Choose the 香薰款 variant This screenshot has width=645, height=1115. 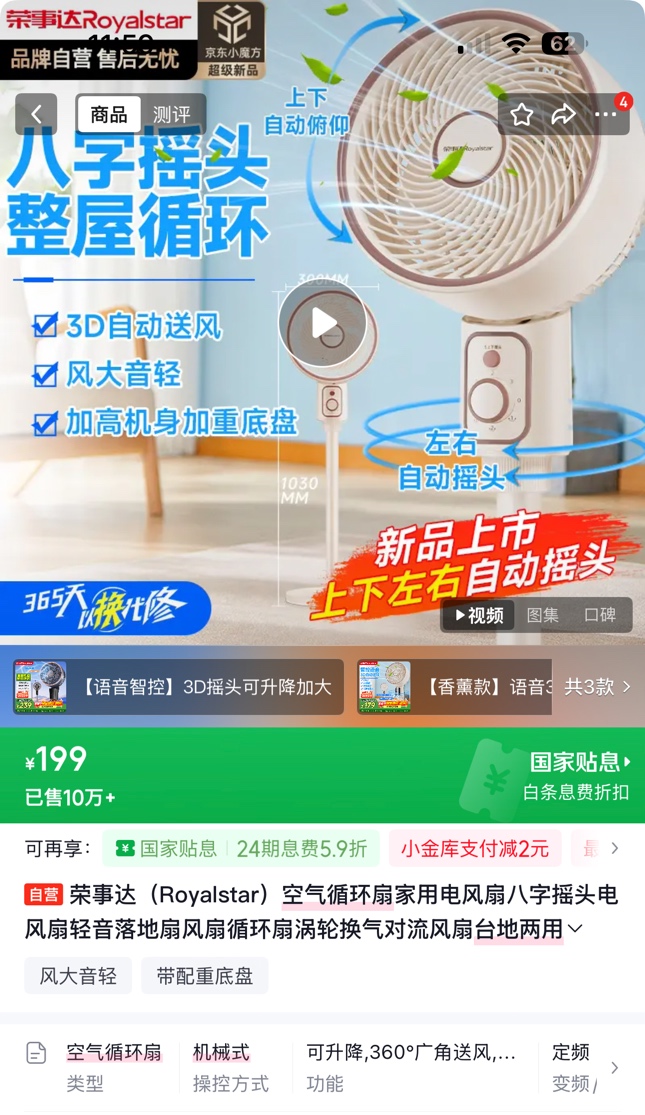click(454, 687)
